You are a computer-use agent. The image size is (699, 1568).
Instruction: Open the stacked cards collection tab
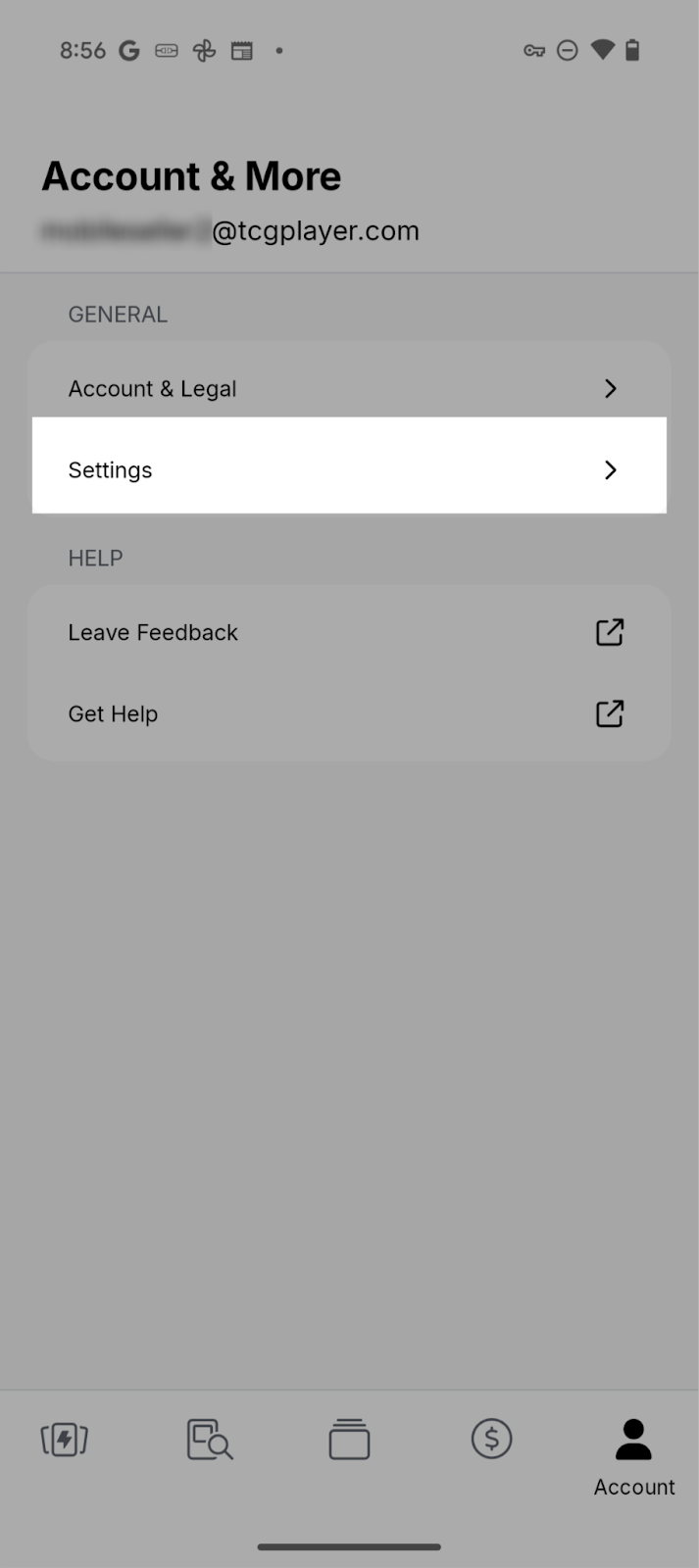pos(349,1440)
